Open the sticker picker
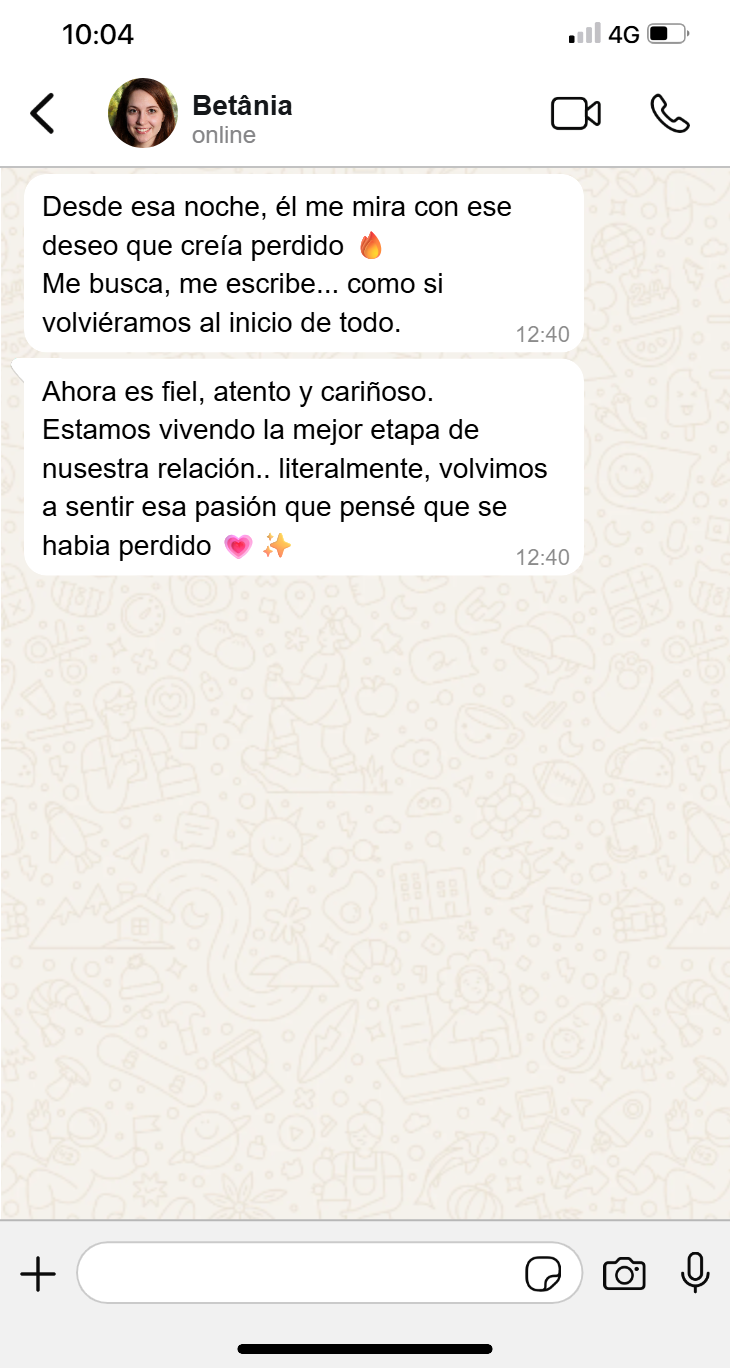The image size is (730, 1368). click(x=543, y=1274)
